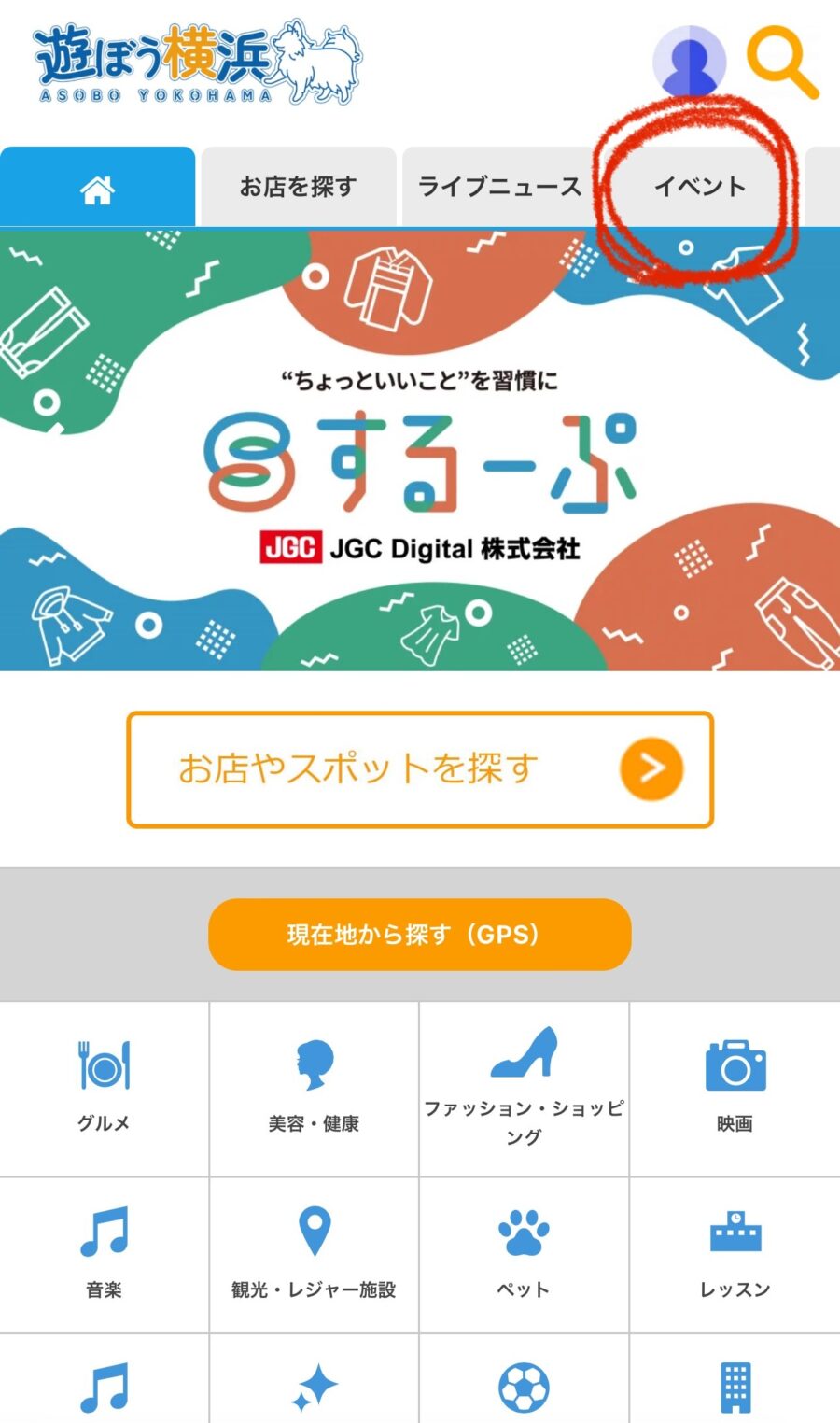Open the レッスン category

[x=735, y=1254]
